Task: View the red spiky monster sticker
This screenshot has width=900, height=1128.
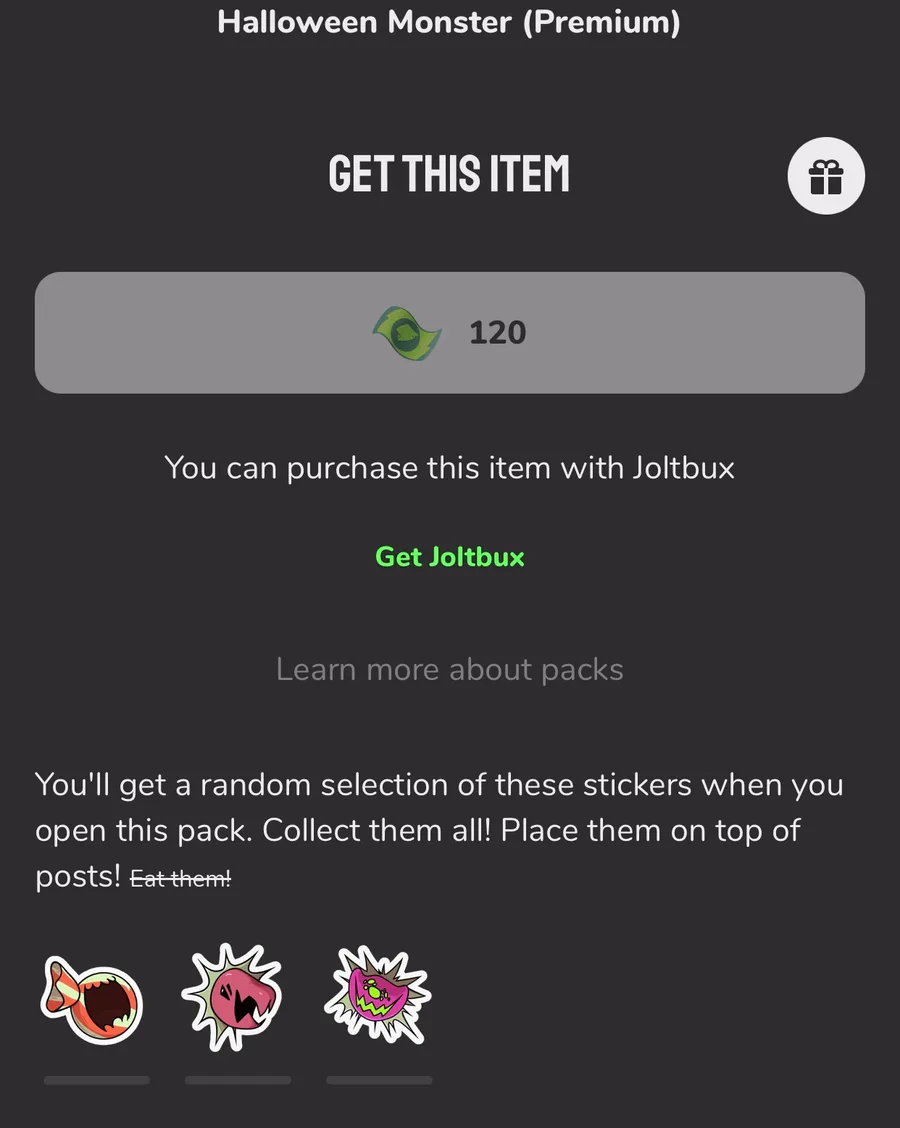Action: [x=233, y=997]
